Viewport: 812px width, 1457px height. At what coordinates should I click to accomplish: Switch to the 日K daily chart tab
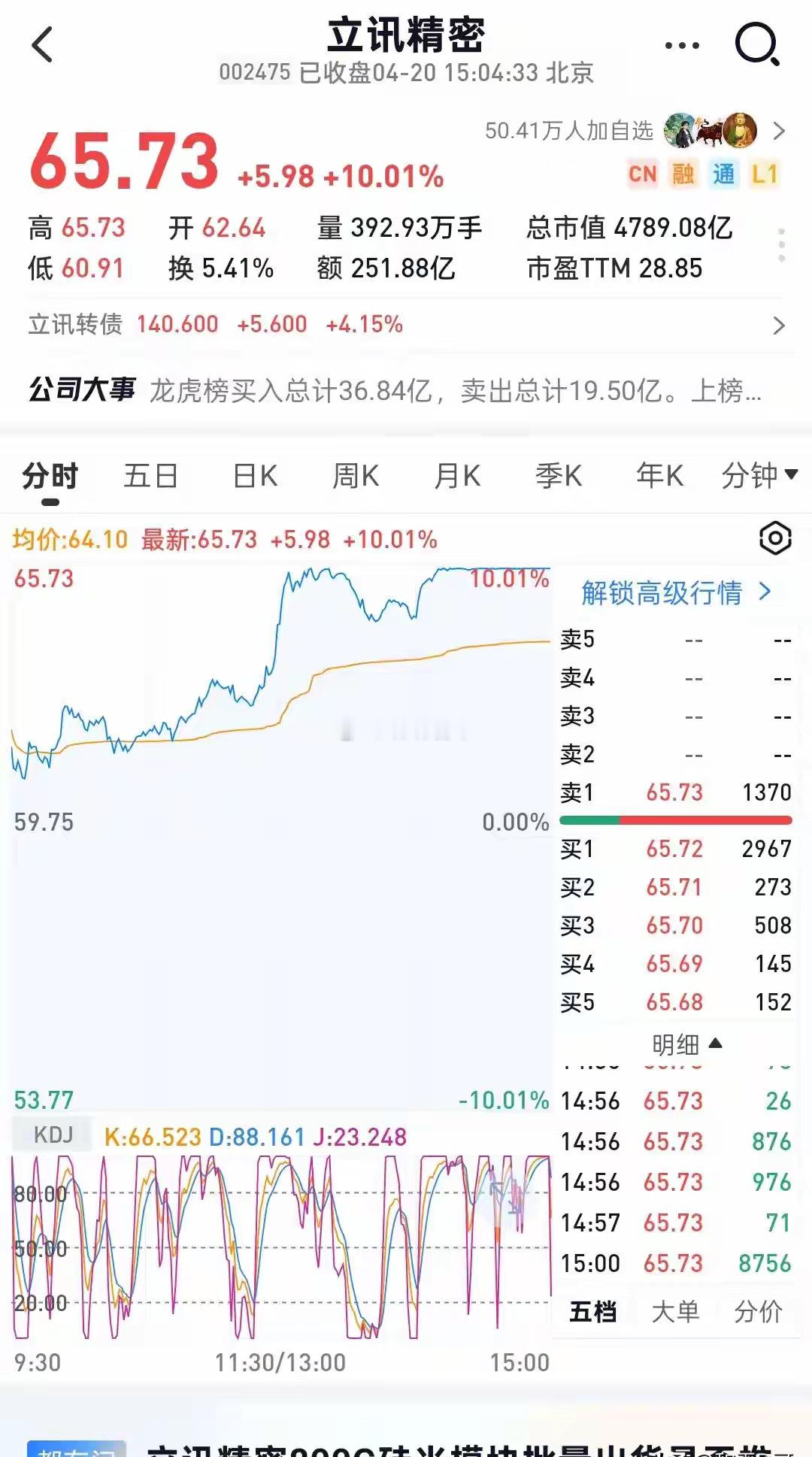[254, 476]
